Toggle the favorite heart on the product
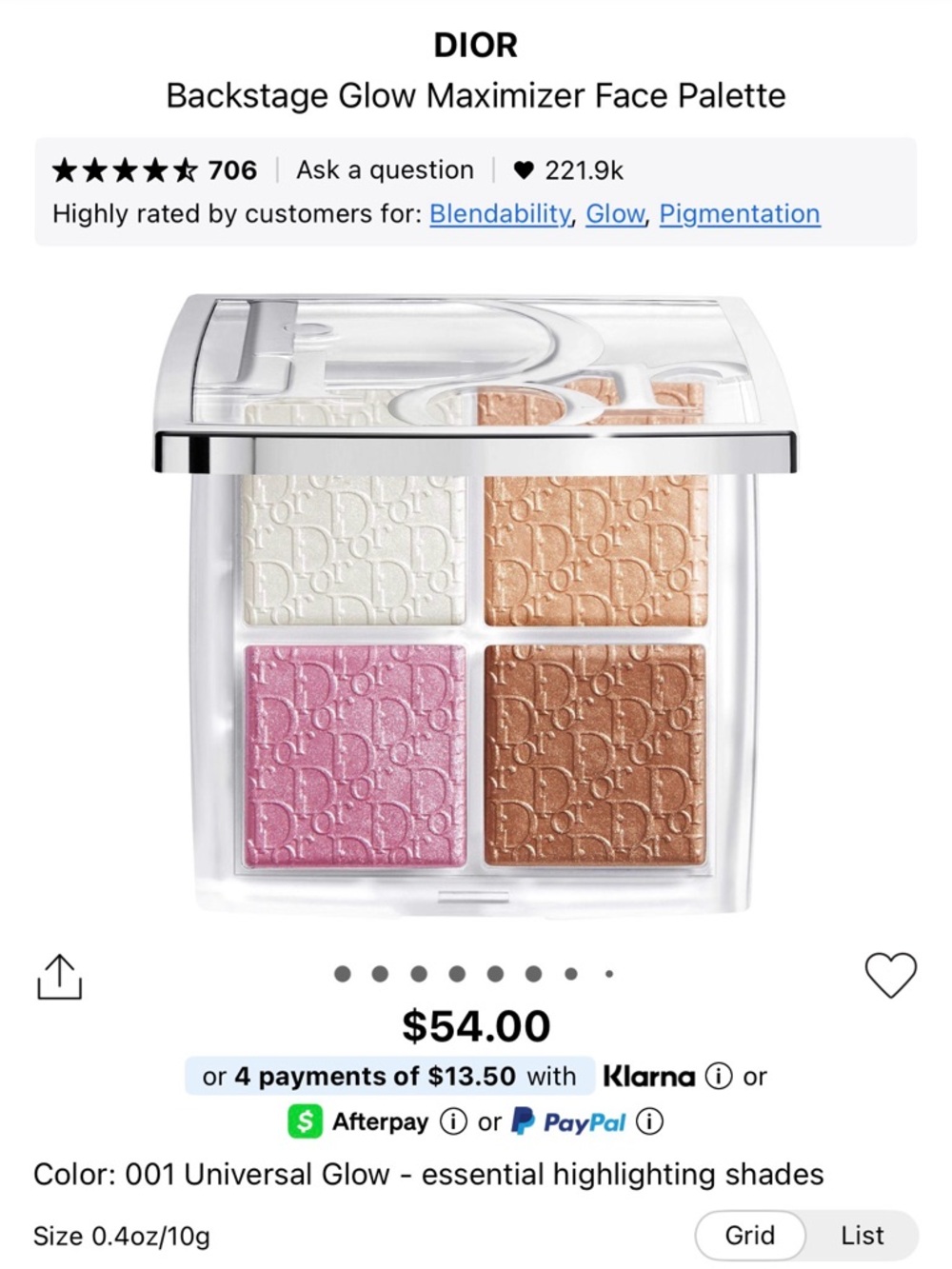952x1269 pixels. point(891,973)
